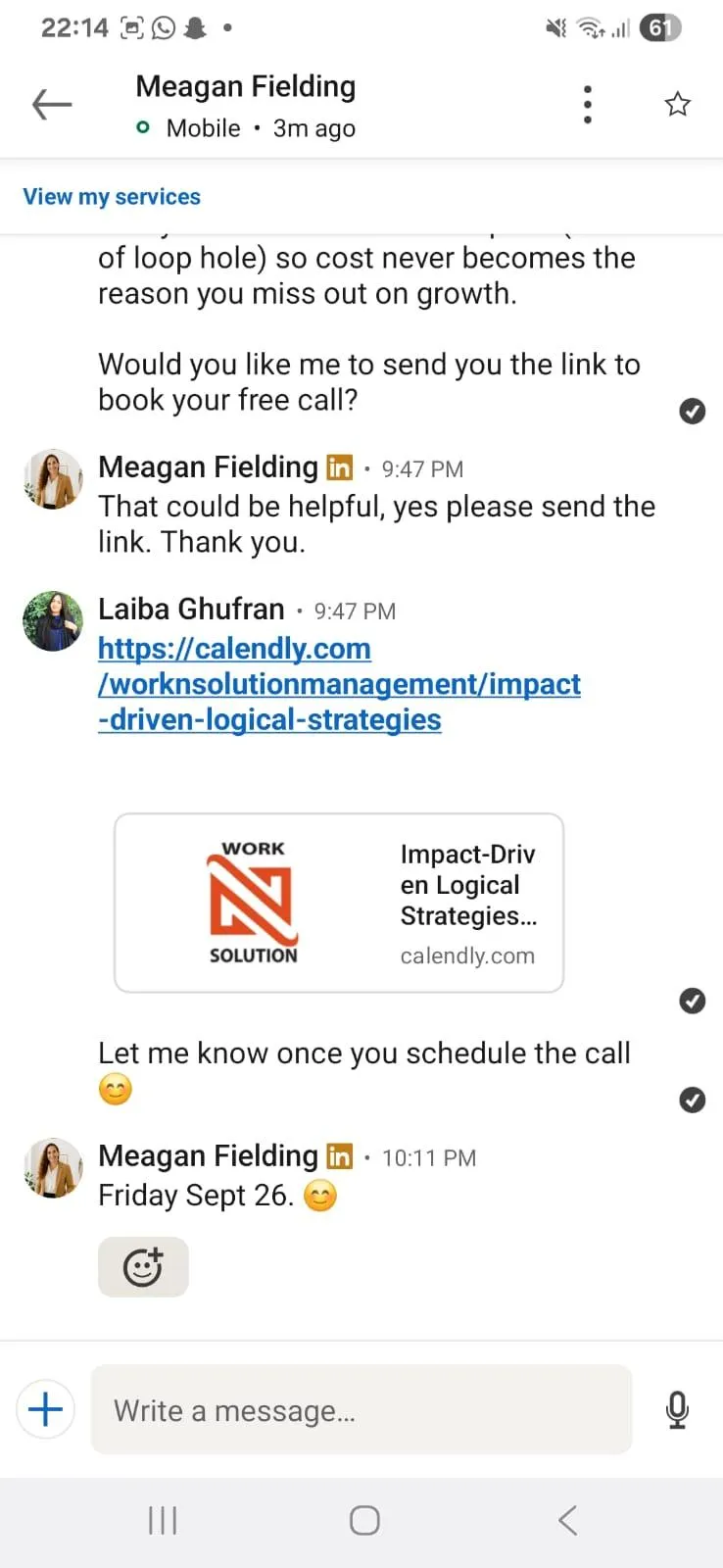Go back to the messages list
This screenshot has width=723, height=1568.
pyautogui.click(x=52, y=104)
